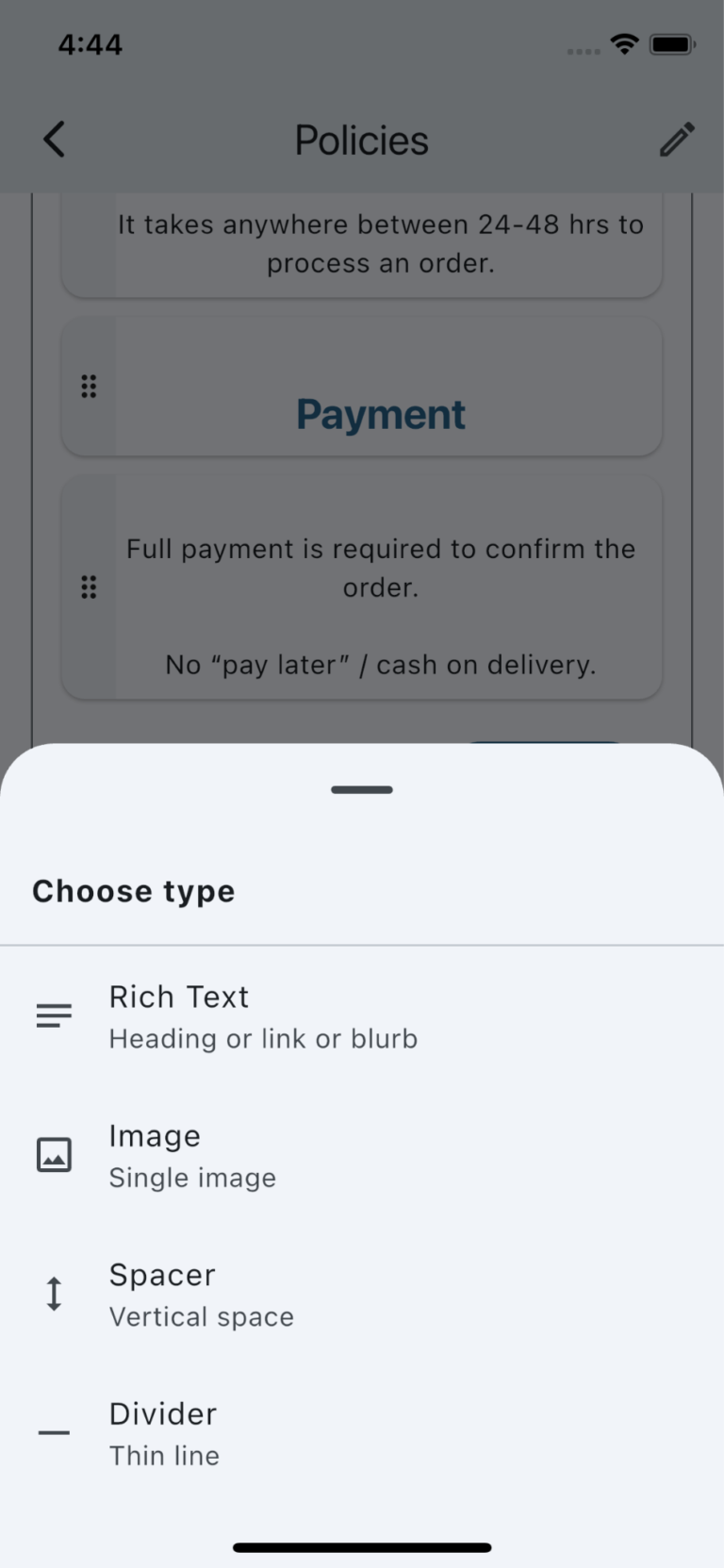Toggle the processing time block above Payment
724x1568 pixels.
(380, 243)
